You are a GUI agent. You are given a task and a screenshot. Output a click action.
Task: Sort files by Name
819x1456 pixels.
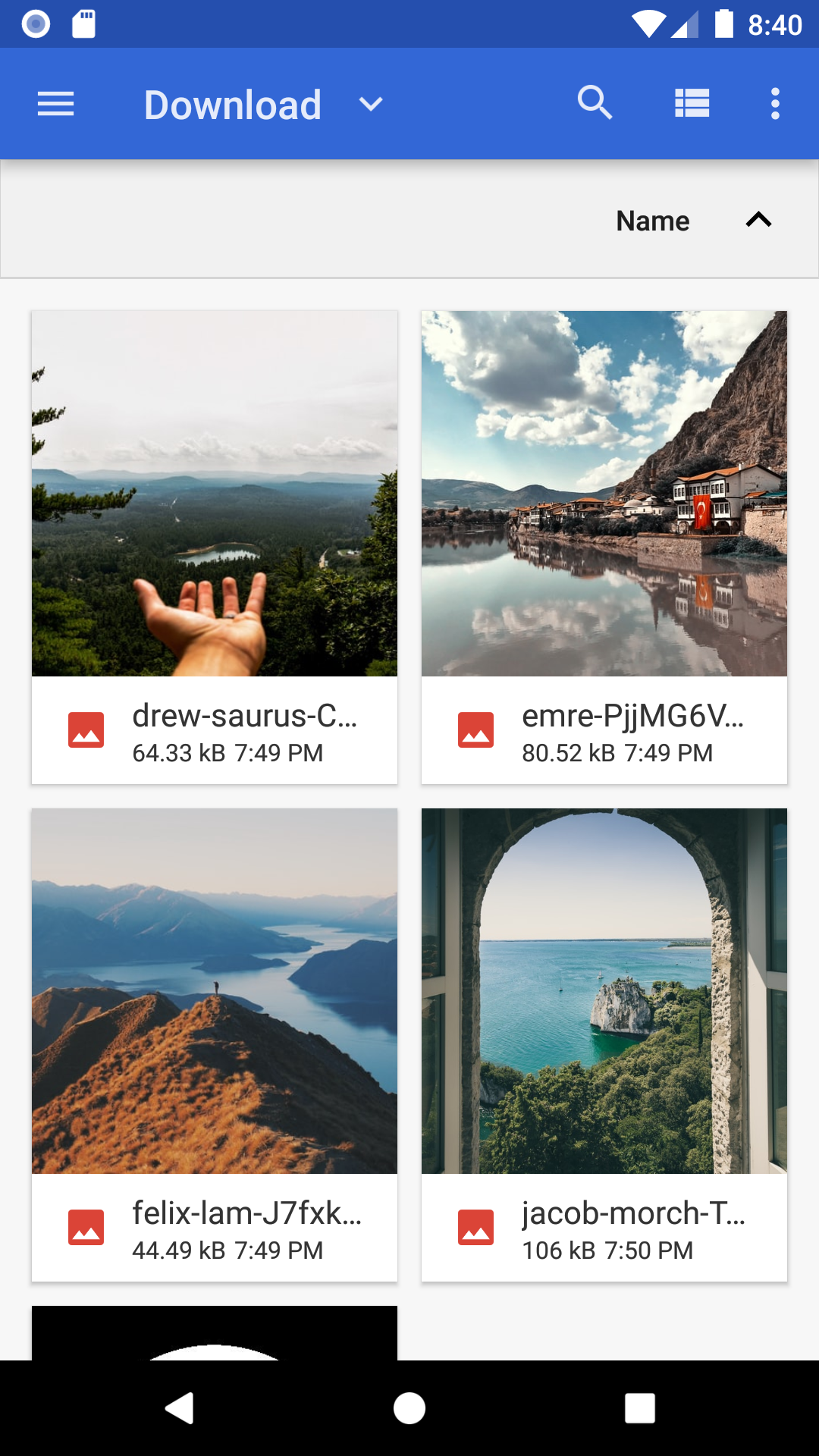tap(652, 221)
